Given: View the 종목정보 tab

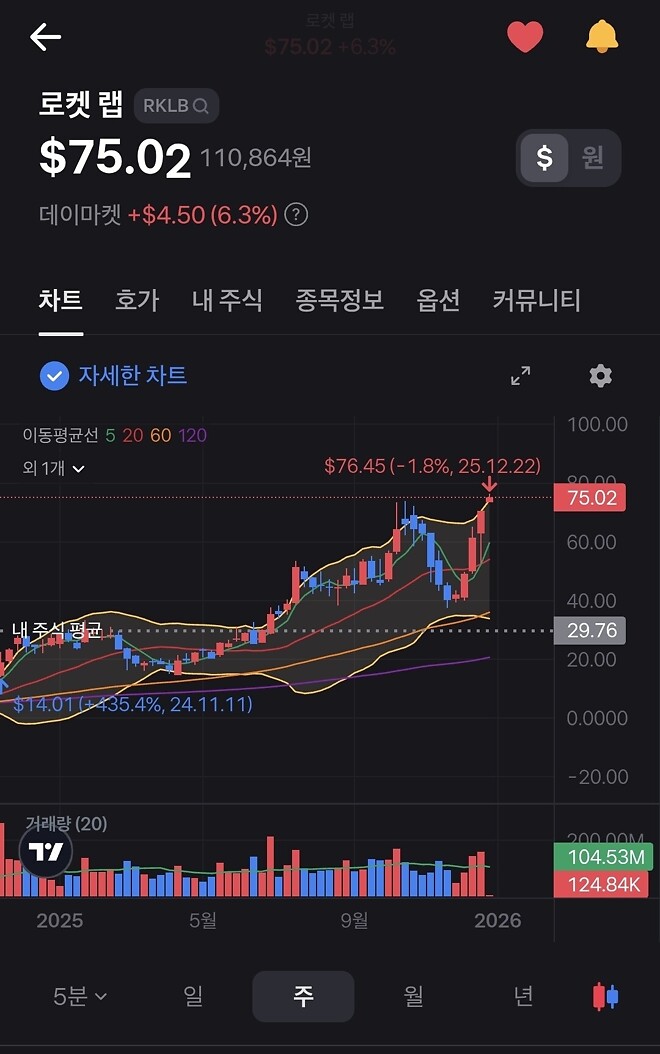Looking at the screenshot, I should coord(340,300).
